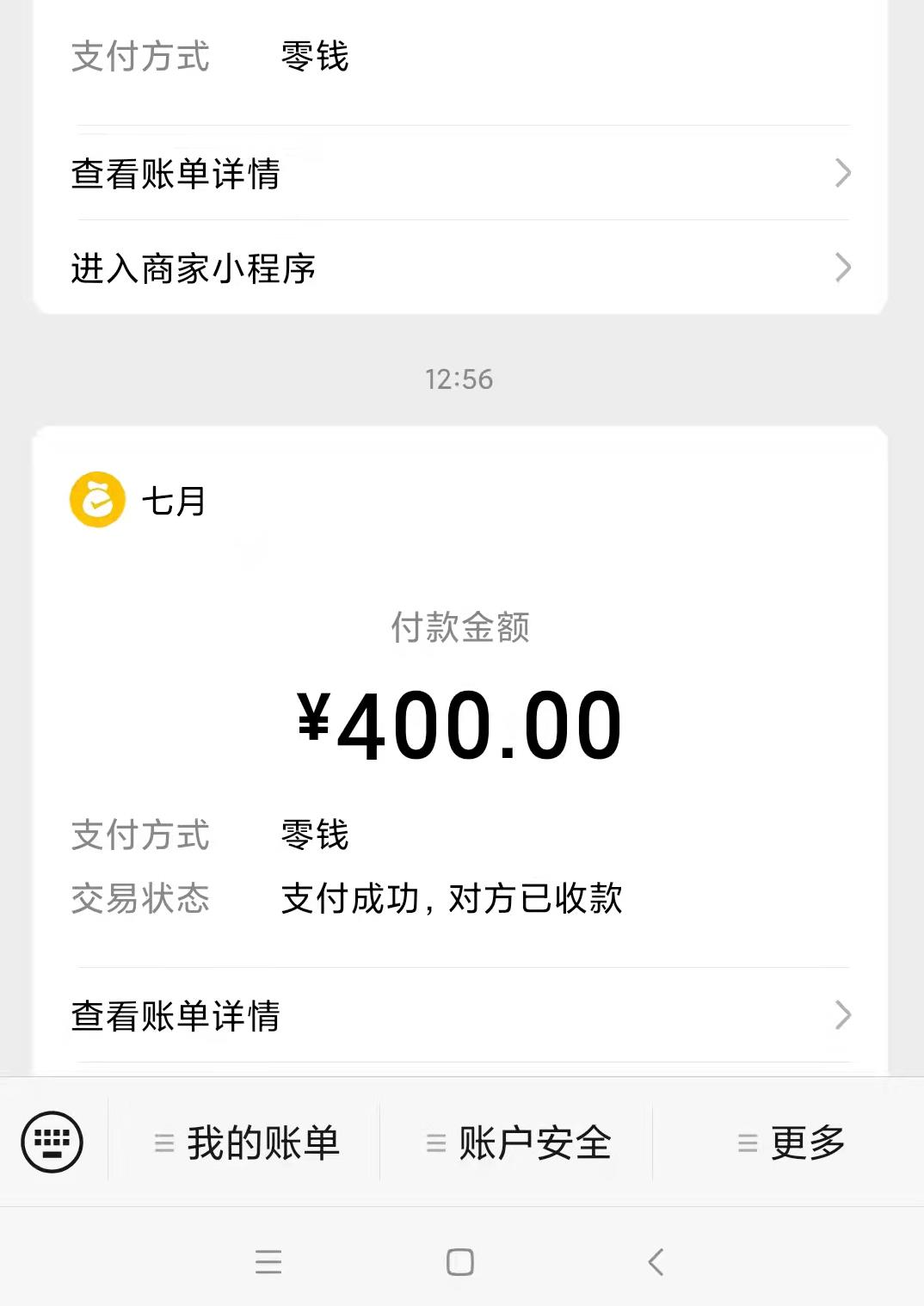This screenshot has height=1306, width=924.
Task: Tap the transaction status 支付成功，对方已收款
Action: [451, 897]
